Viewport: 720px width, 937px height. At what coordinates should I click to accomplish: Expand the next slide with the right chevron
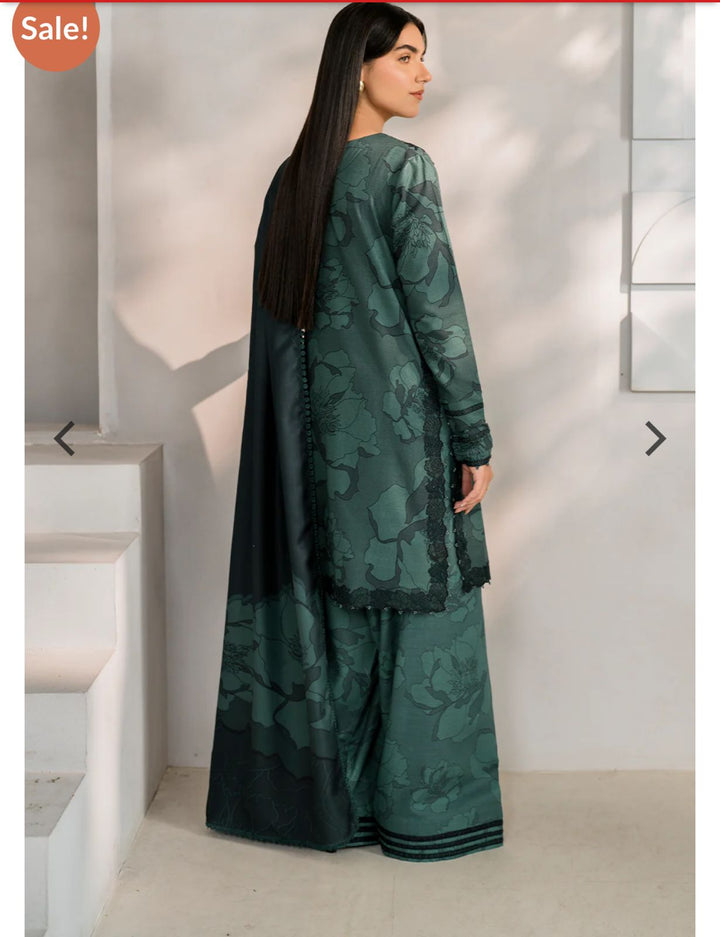tap(655, 437)
